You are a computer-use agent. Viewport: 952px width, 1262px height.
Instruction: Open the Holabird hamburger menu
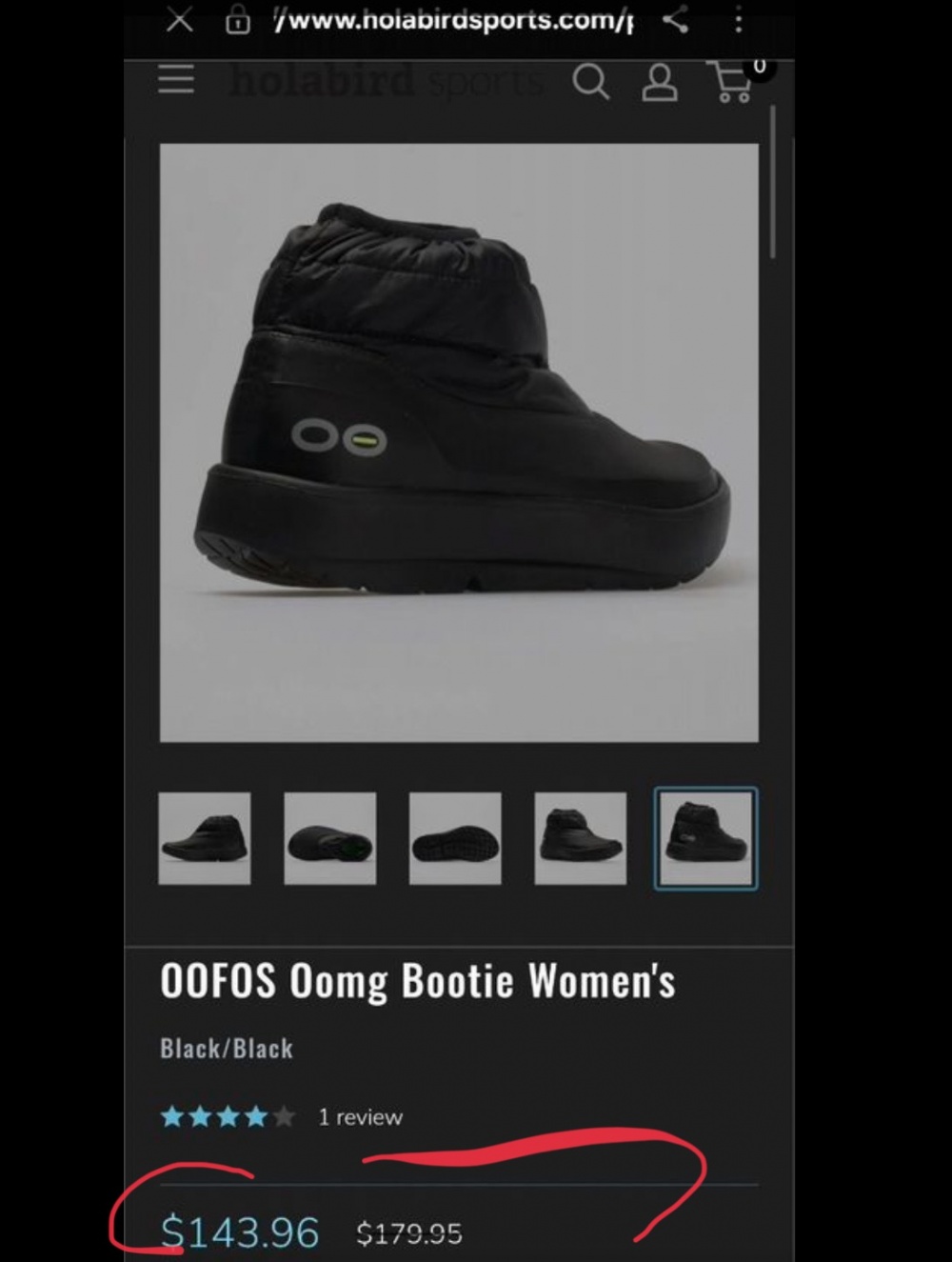[176, 80]
